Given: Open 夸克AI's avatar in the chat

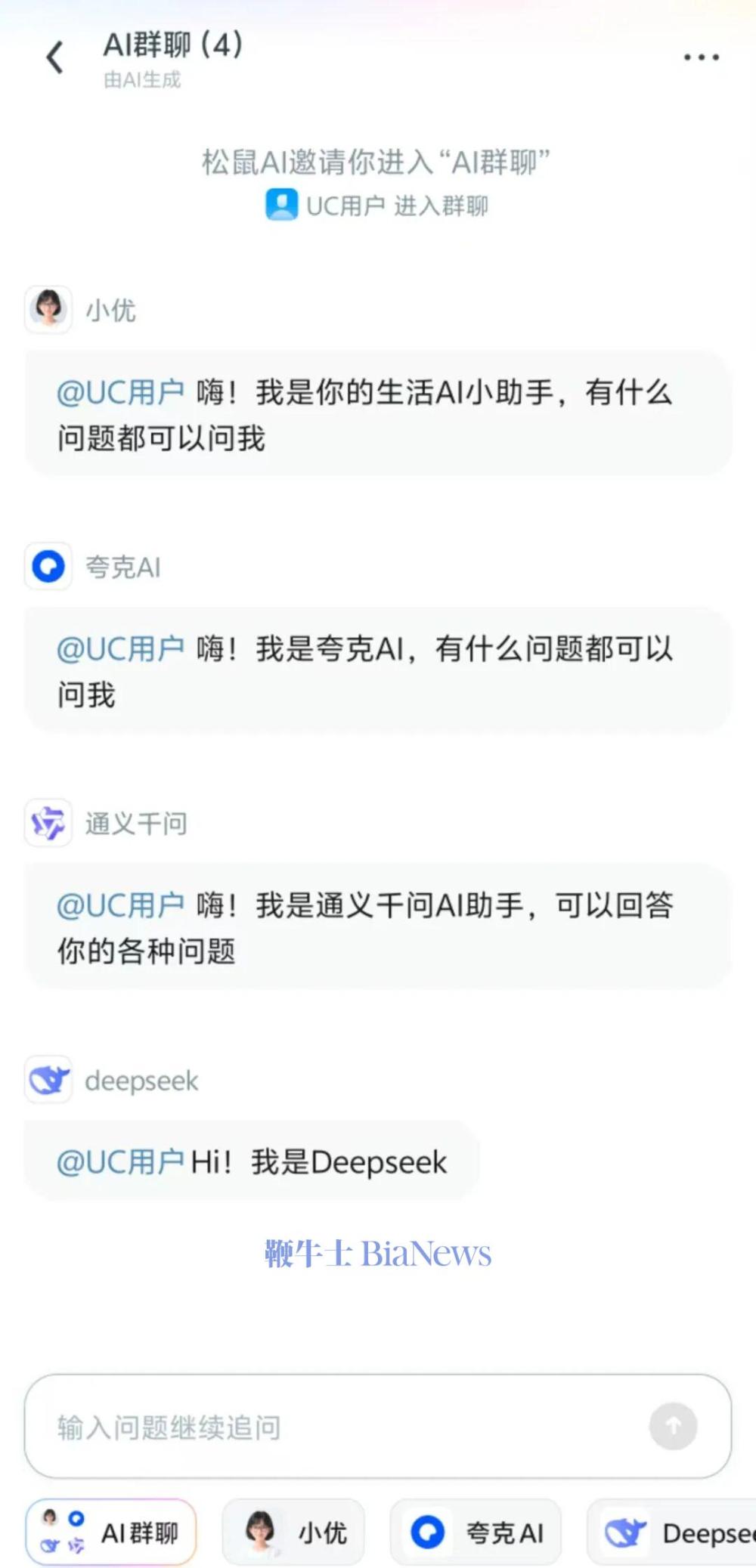Looking at the screenshot, I should click(x=48, y=566).
